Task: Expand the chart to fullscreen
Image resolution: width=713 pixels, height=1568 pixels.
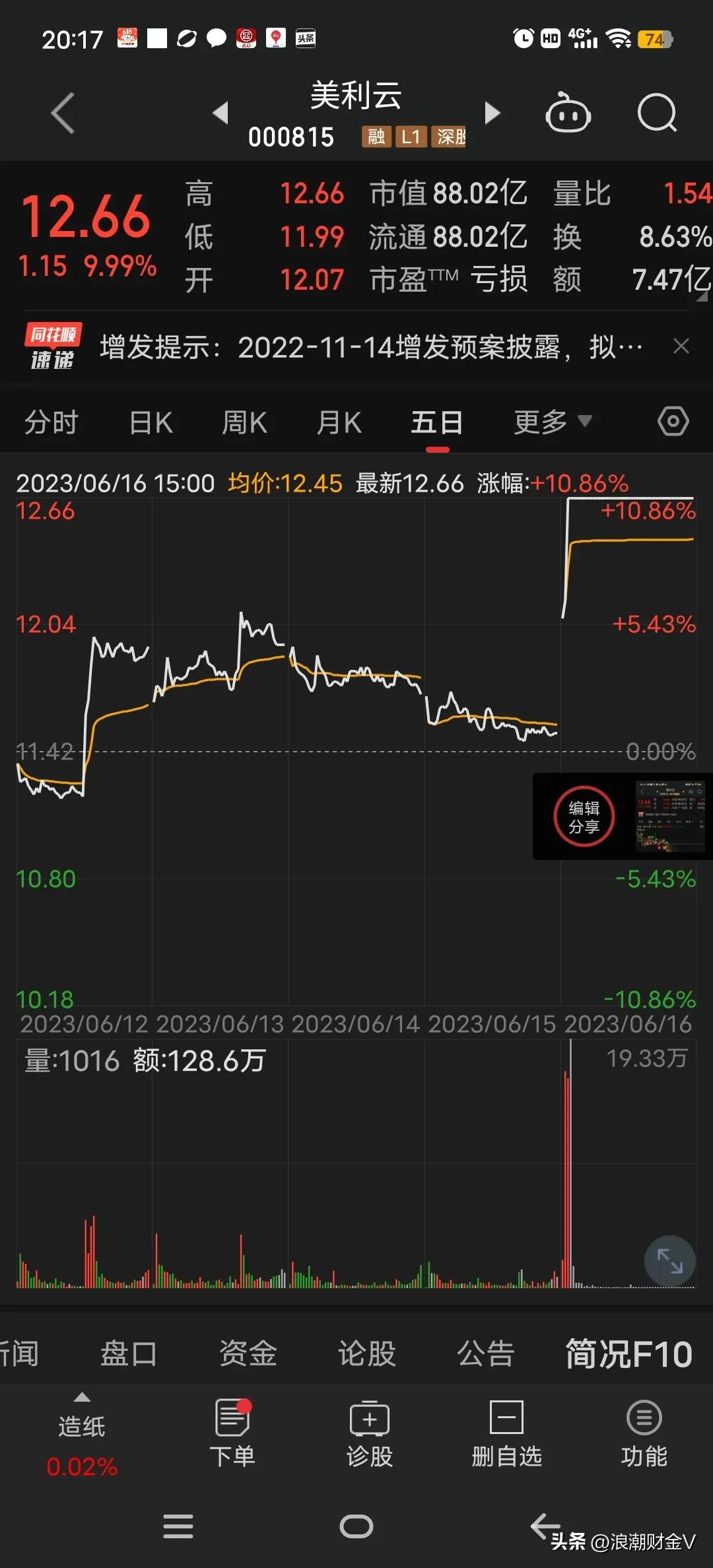Action: (x=669, y=1260)
